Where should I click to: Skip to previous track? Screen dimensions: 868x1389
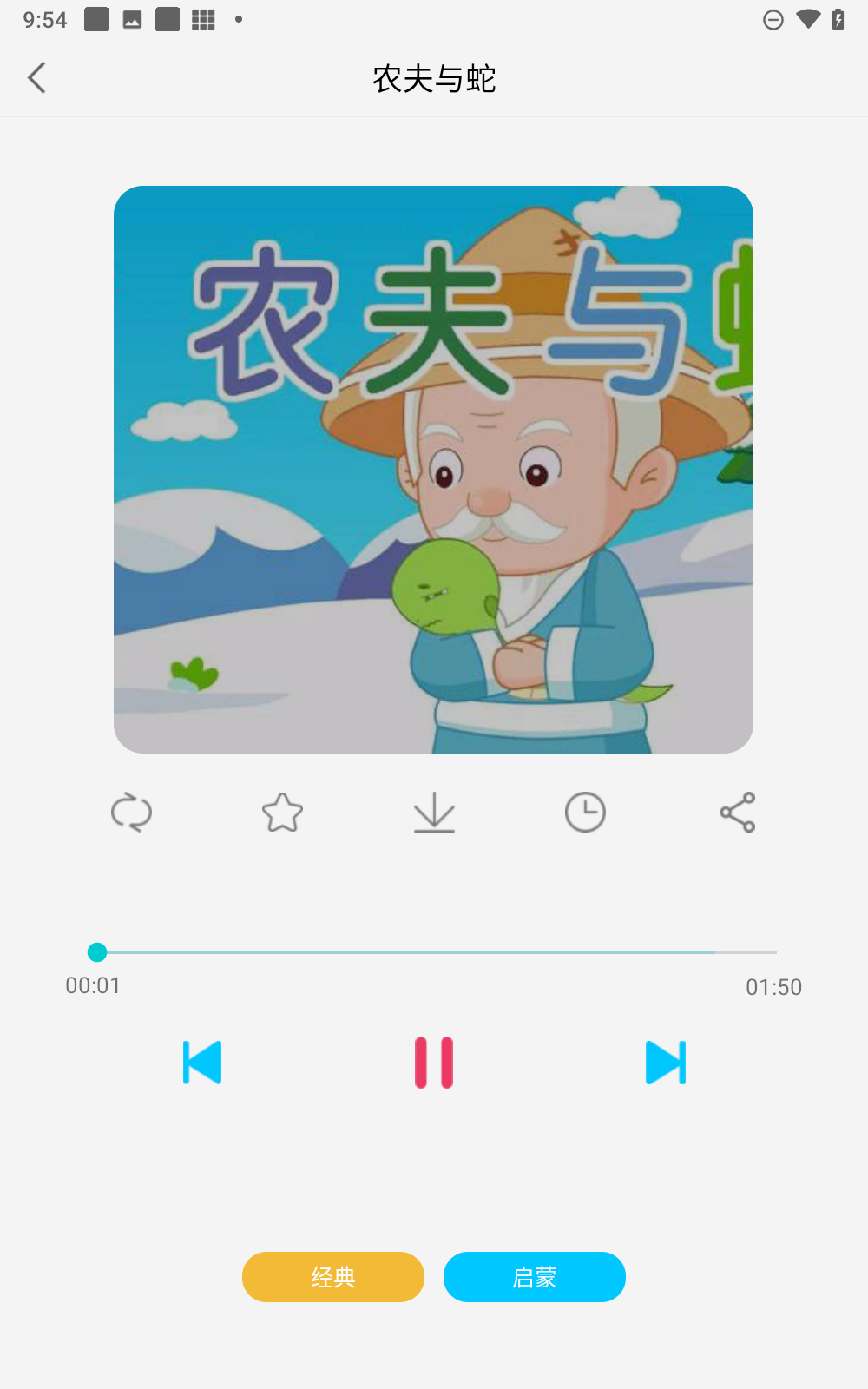201,1062
